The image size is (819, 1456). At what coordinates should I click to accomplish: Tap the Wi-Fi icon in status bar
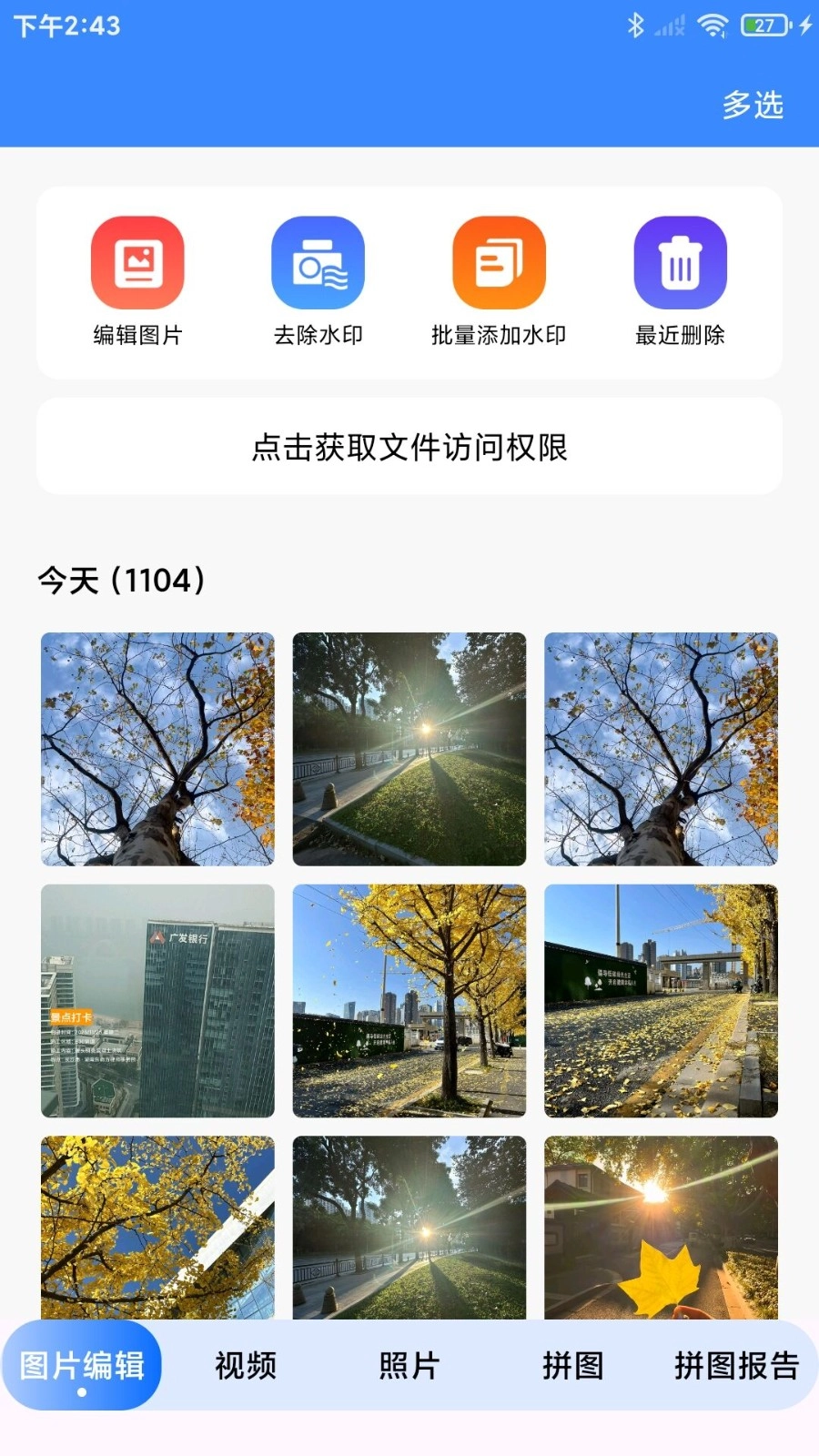[x=713, y=25]
